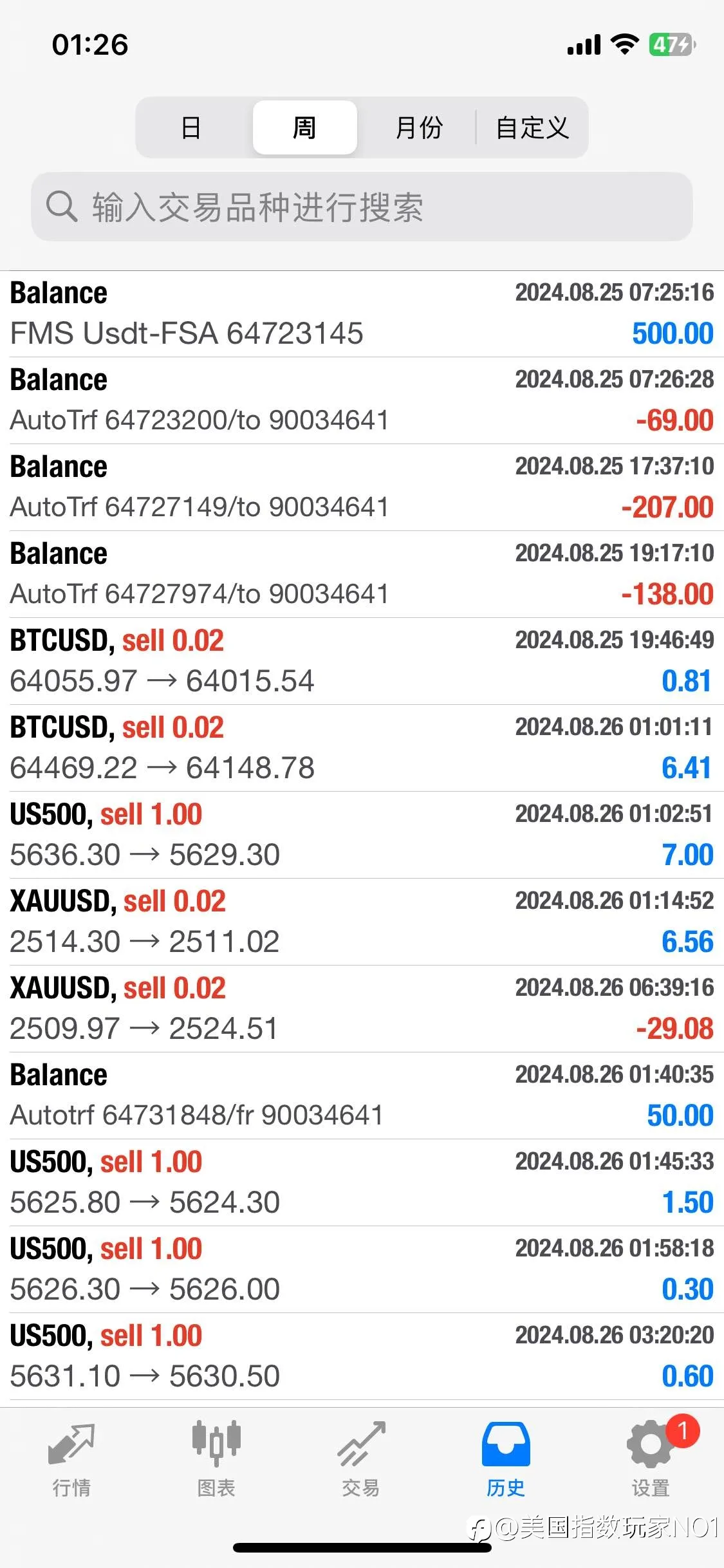Open US500 trade closed at 5630.50
This screenshot has height=1568, width=724.
point(362,1356)
